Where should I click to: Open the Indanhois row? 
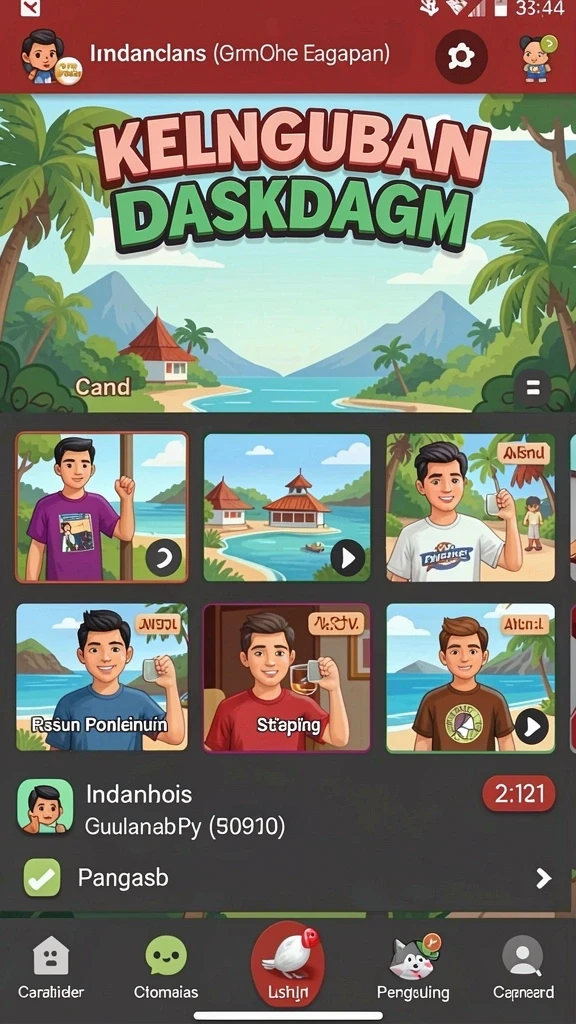click(x=287, y=810)
